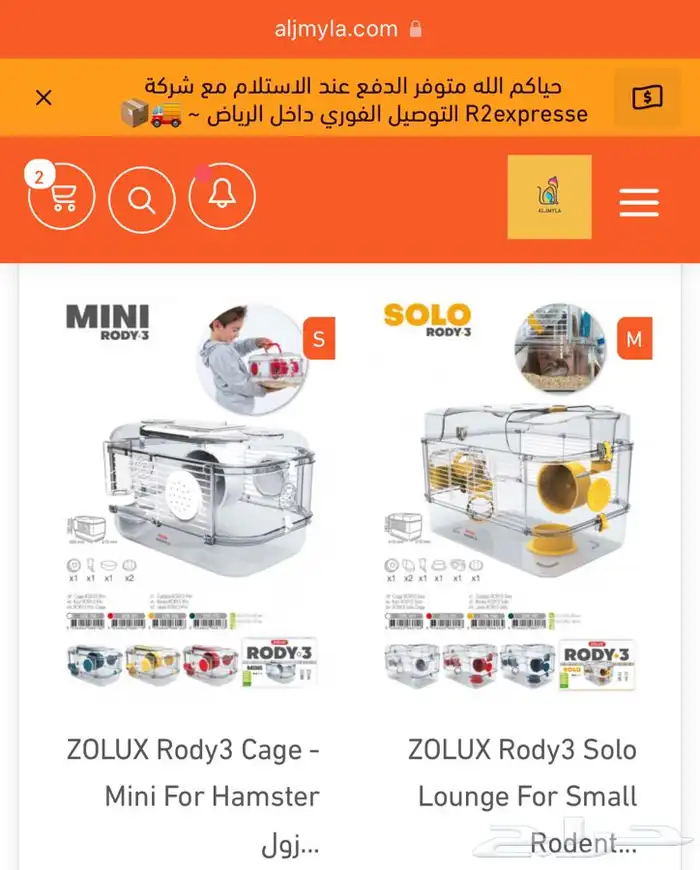700x870 pixels.
Task: Dismiss the cash-on-delivery banner
Action: tap(43, 98)
